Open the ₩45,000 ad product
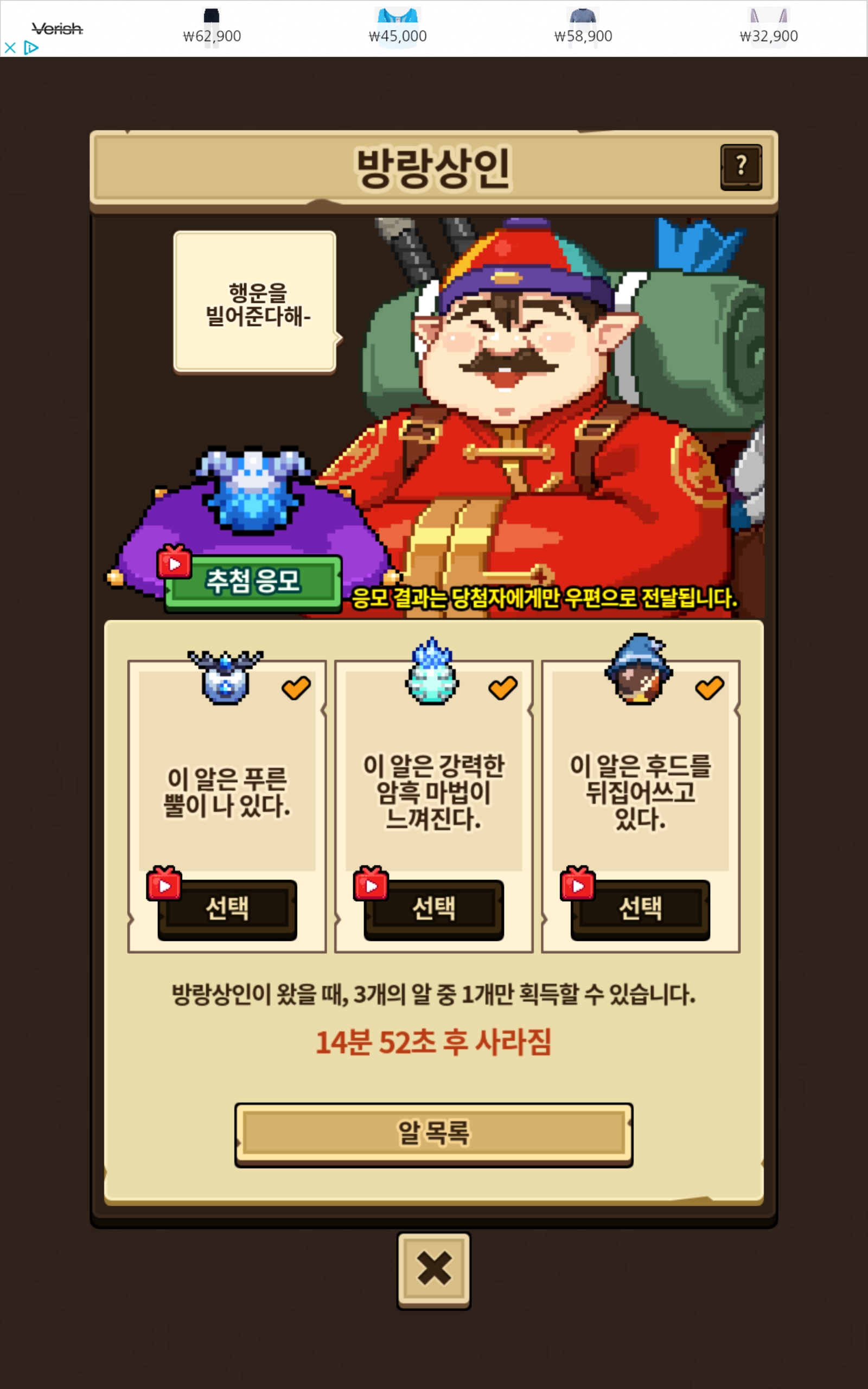Screen dimensions: 868x1389 pyautogui.click(x=397, y=28)
